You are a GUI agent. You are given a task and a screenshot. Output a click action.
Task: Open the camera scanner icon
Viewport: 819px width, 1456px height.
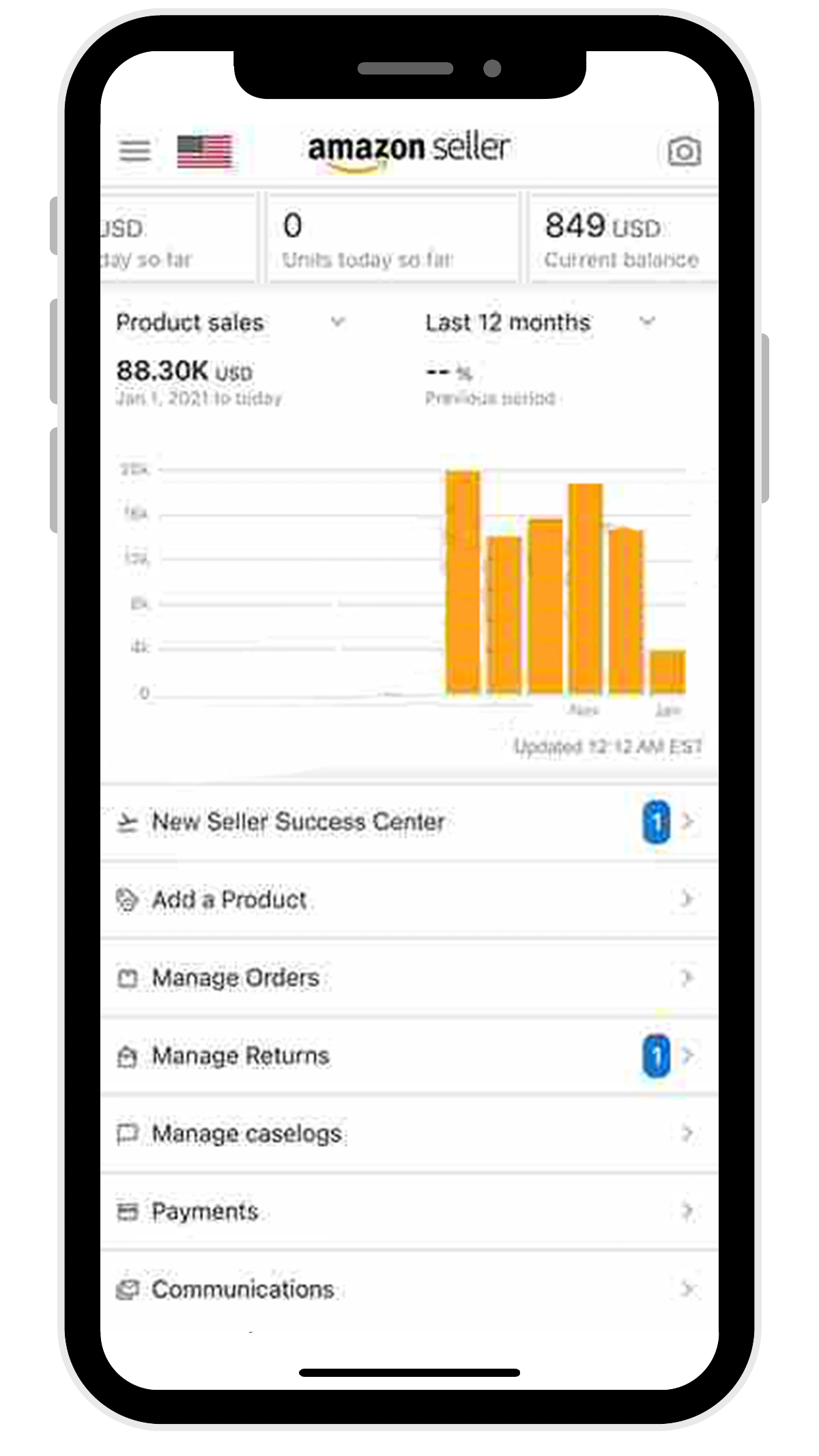pos(683,151)
